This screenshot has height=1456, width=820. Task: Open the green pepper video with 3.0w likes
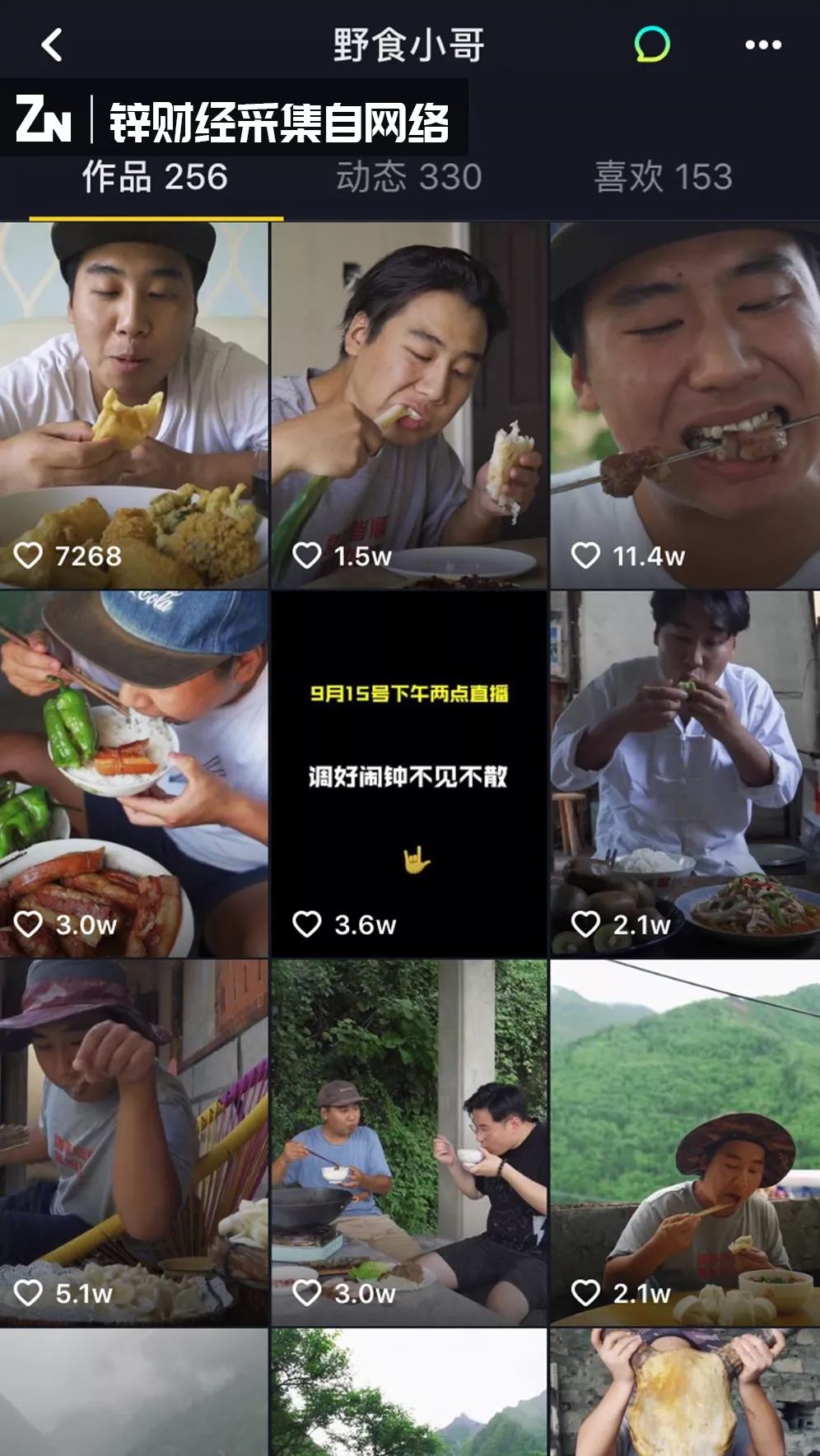(134, 774)
